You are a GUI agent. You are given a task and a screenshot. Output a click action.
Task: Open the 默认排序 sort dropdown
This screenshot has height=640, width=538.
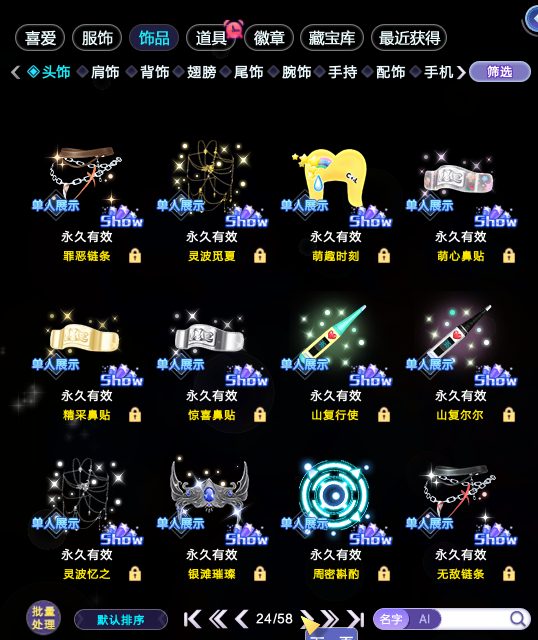[121, 620]
